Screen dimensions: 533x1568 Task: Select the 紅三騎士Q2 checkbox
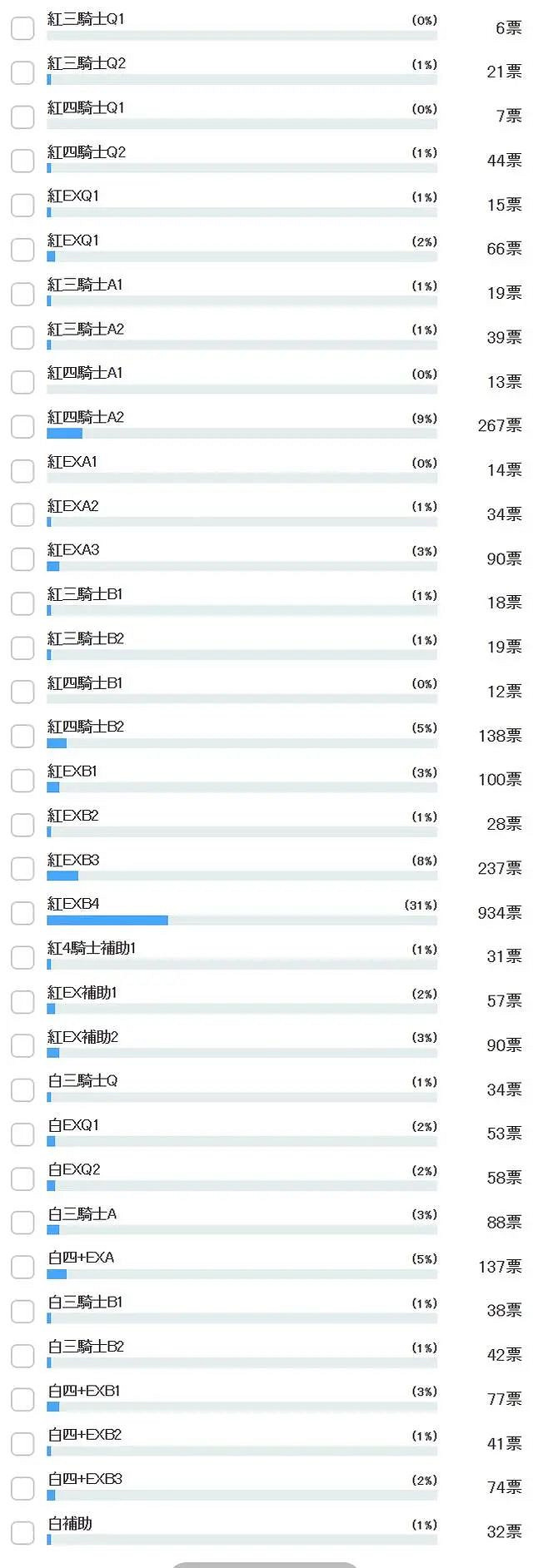point(22,72)
